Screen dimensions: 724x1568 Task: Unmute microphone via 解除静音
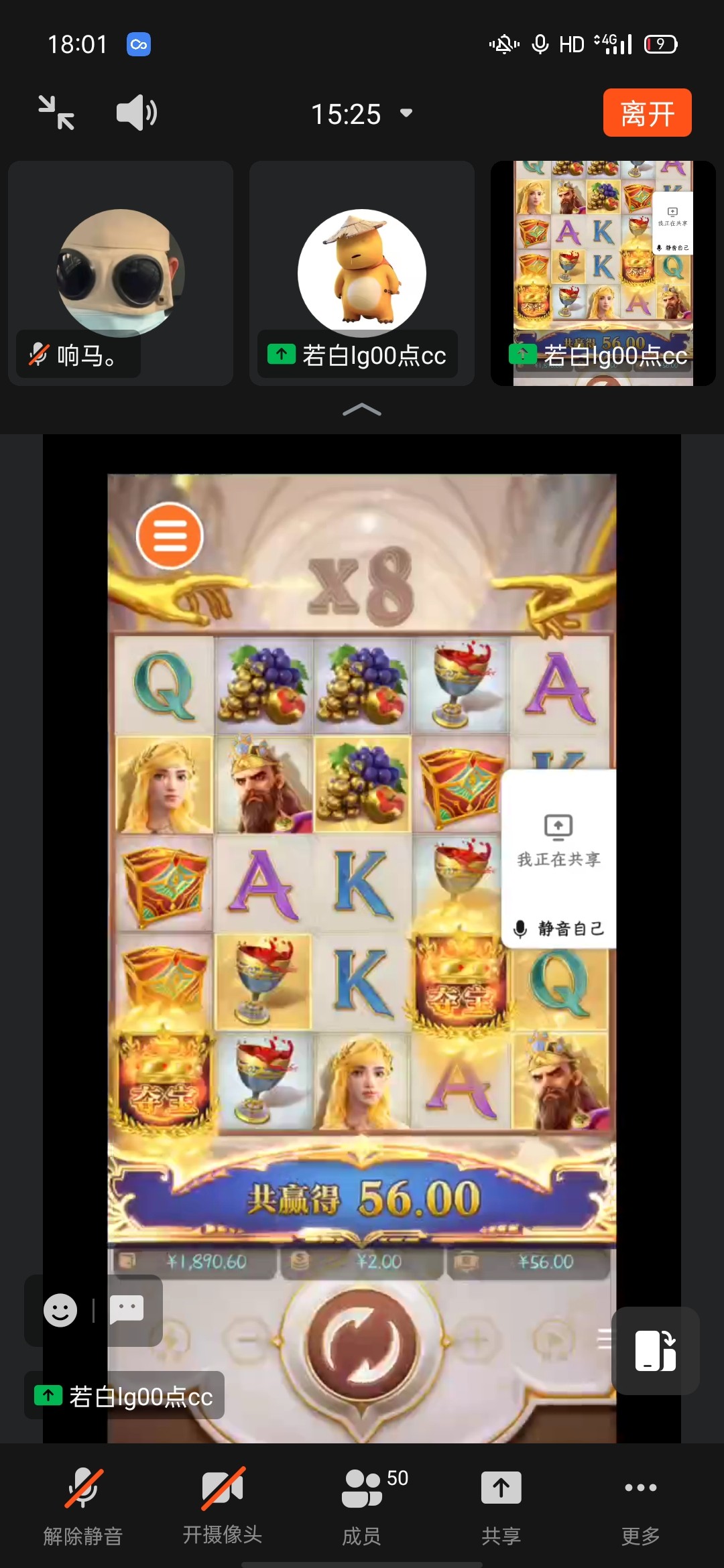click(83, 1505)
